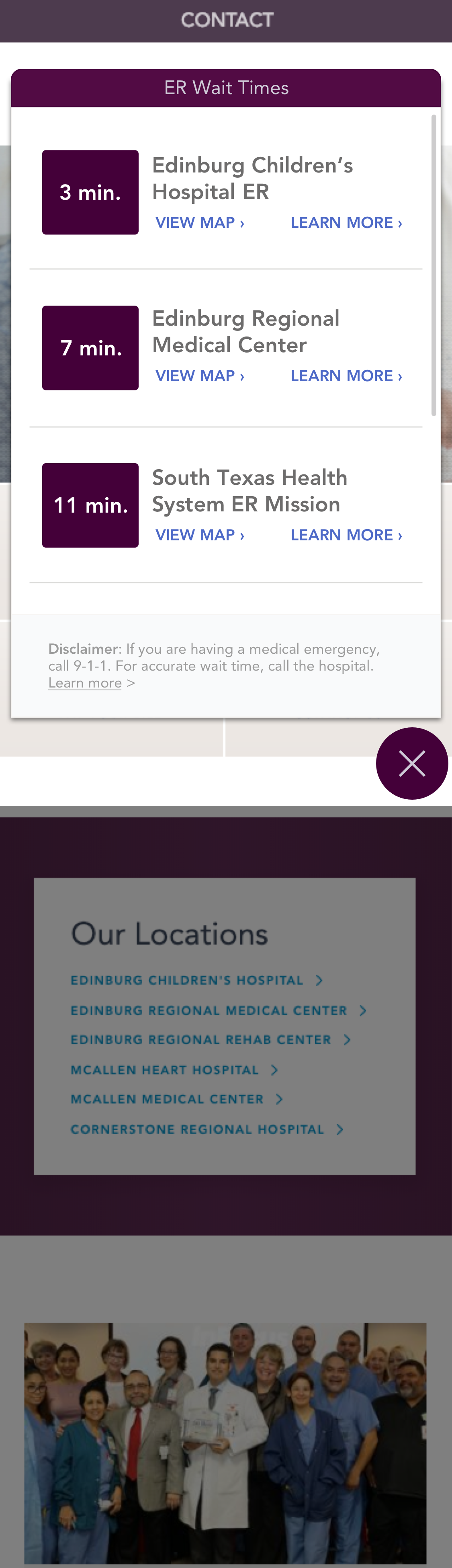The image size is (452, 1568).
Task: Open Cornerstone Regional Hospital location
Action: pyautogui.click(x=198, y=1130)
